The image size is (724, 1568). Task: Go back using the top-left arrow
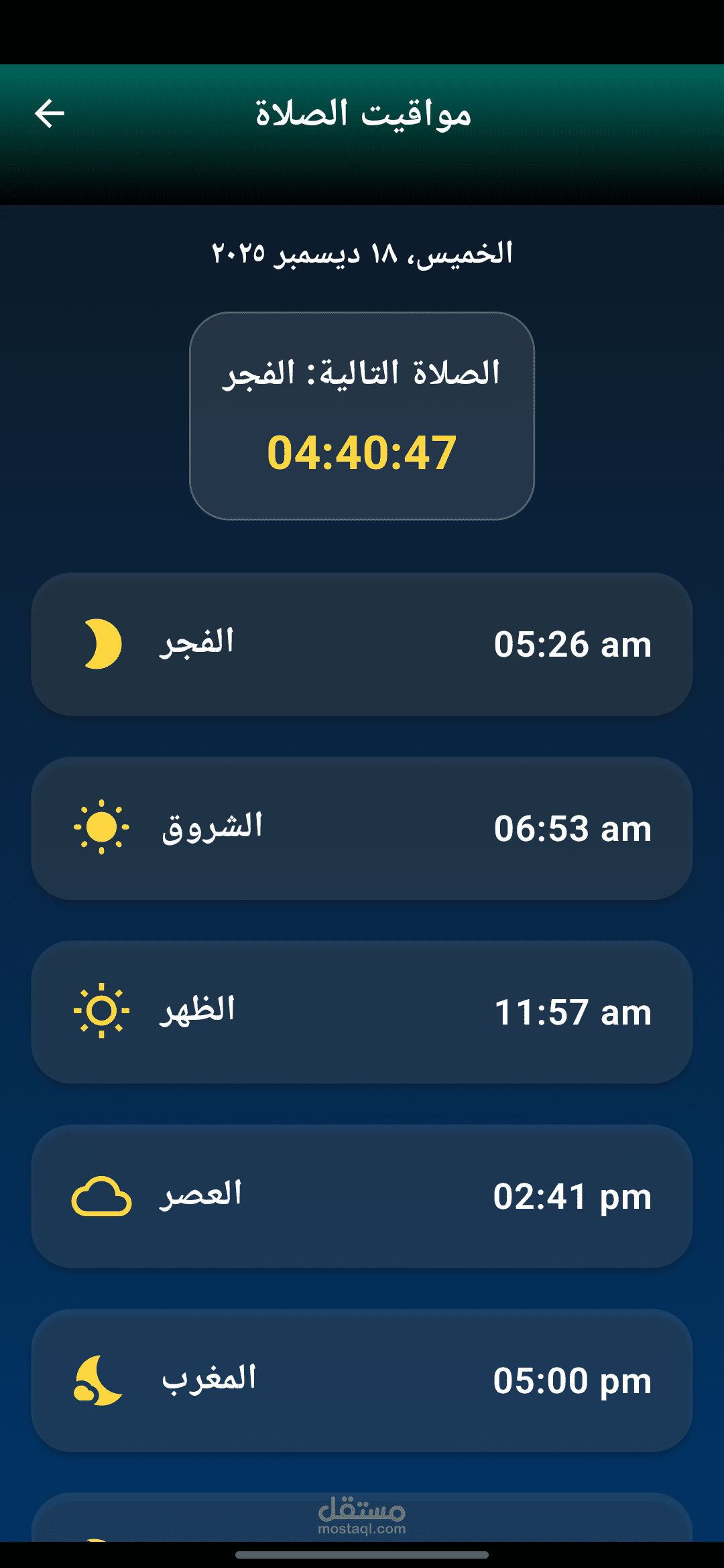point(49,113)
